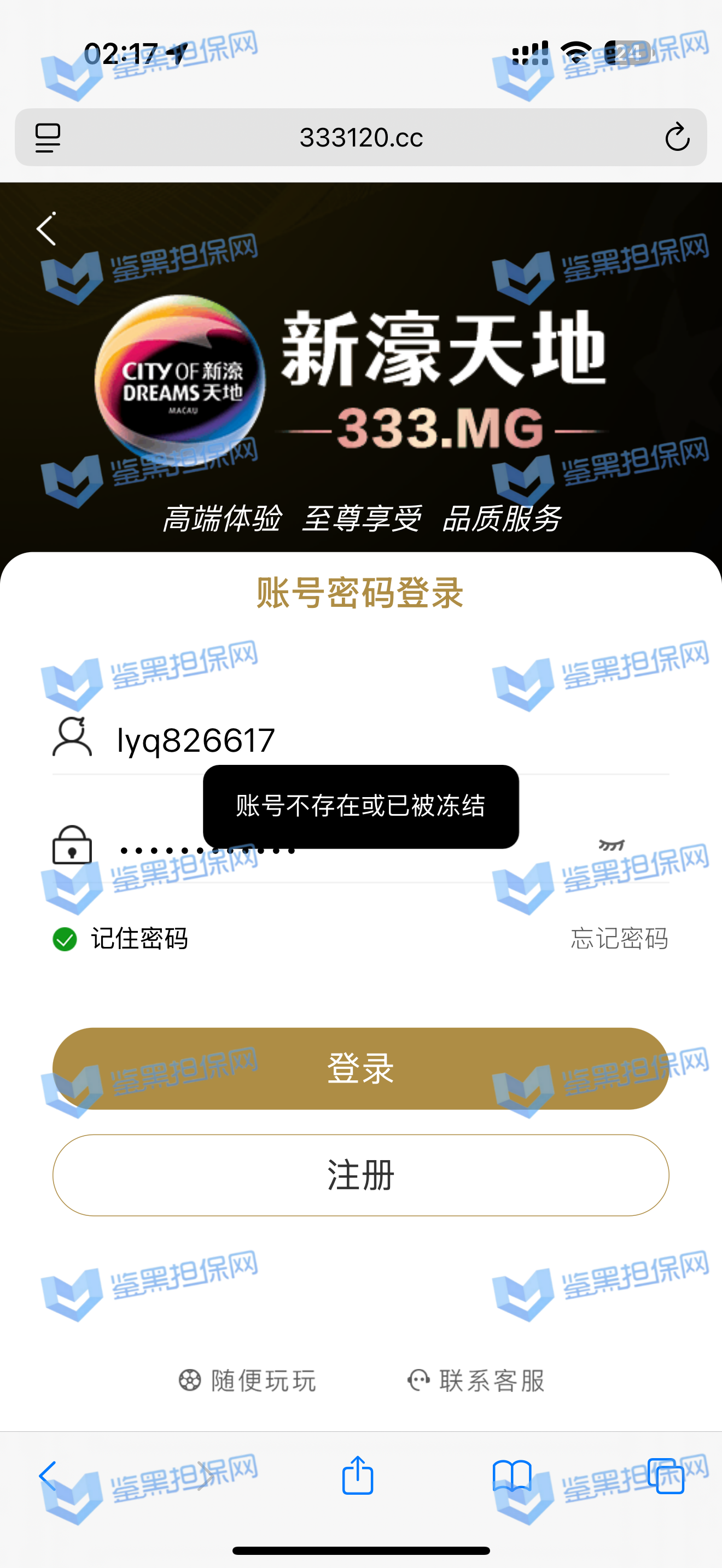722x1568 pixels.
Task: Open the page settings menu in Safari
Action: click(x=48, y=138)
